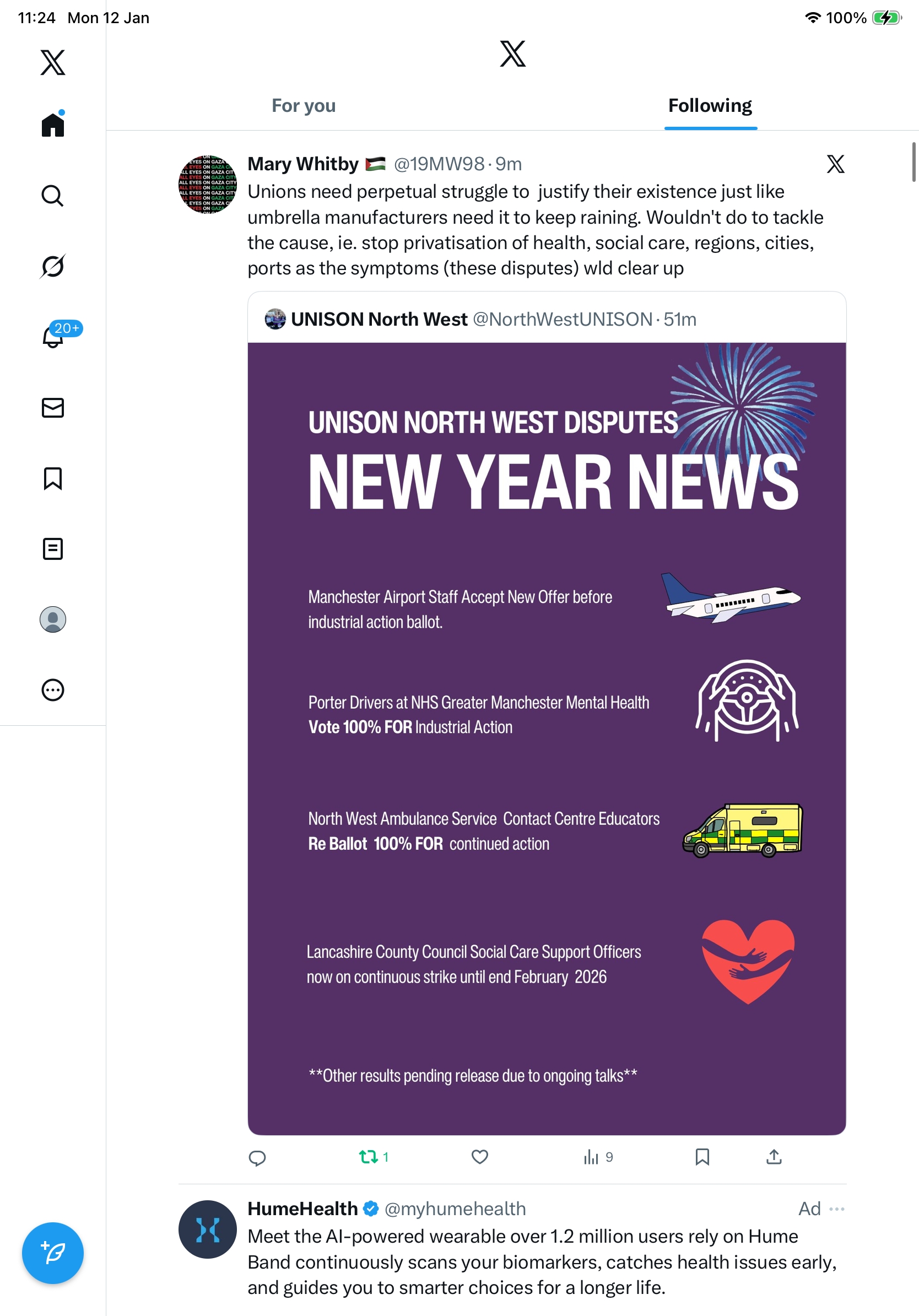Go to Home in the sidebar
This screenshot has width=919, height=1316.
tap(53, 125)
